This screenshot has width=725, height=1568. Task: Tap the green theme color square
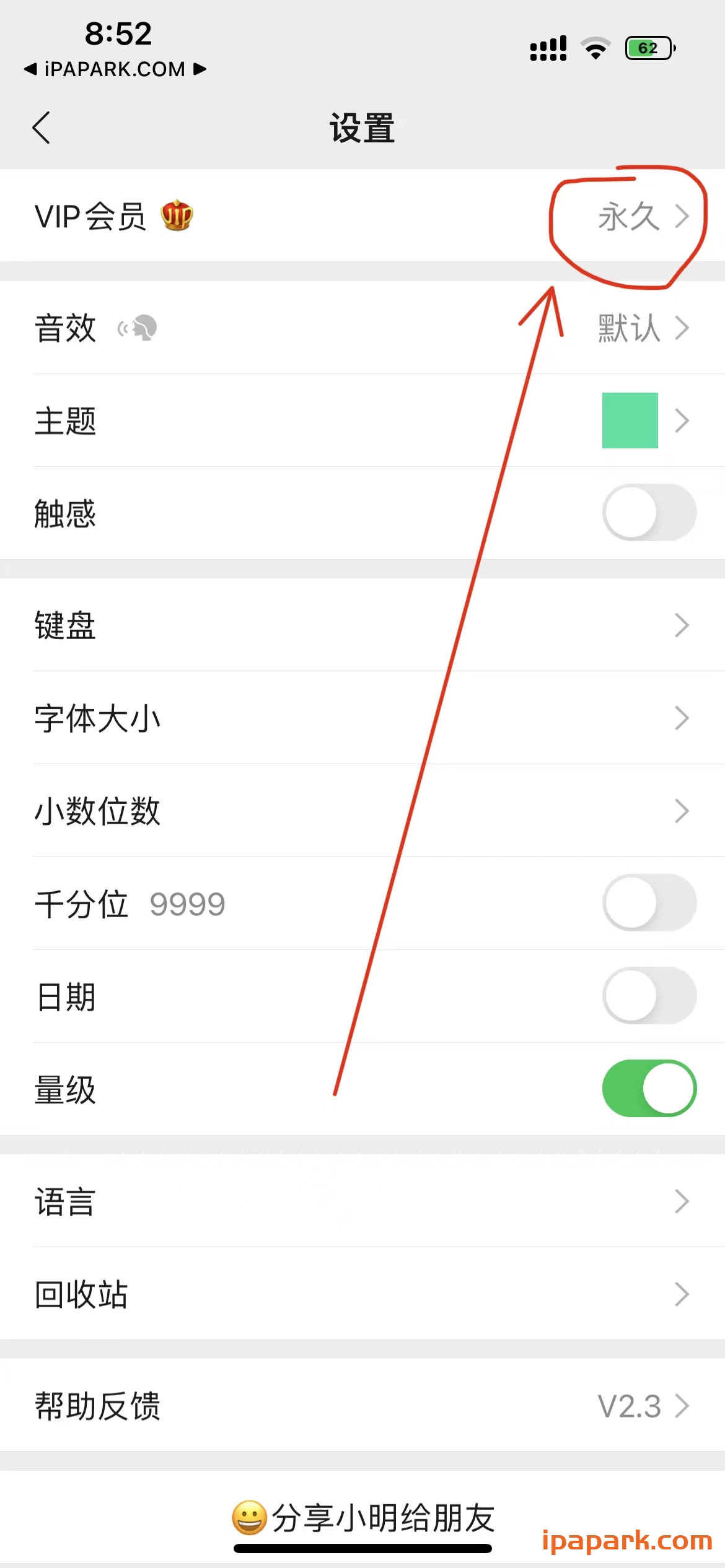(x=629, y=420)
